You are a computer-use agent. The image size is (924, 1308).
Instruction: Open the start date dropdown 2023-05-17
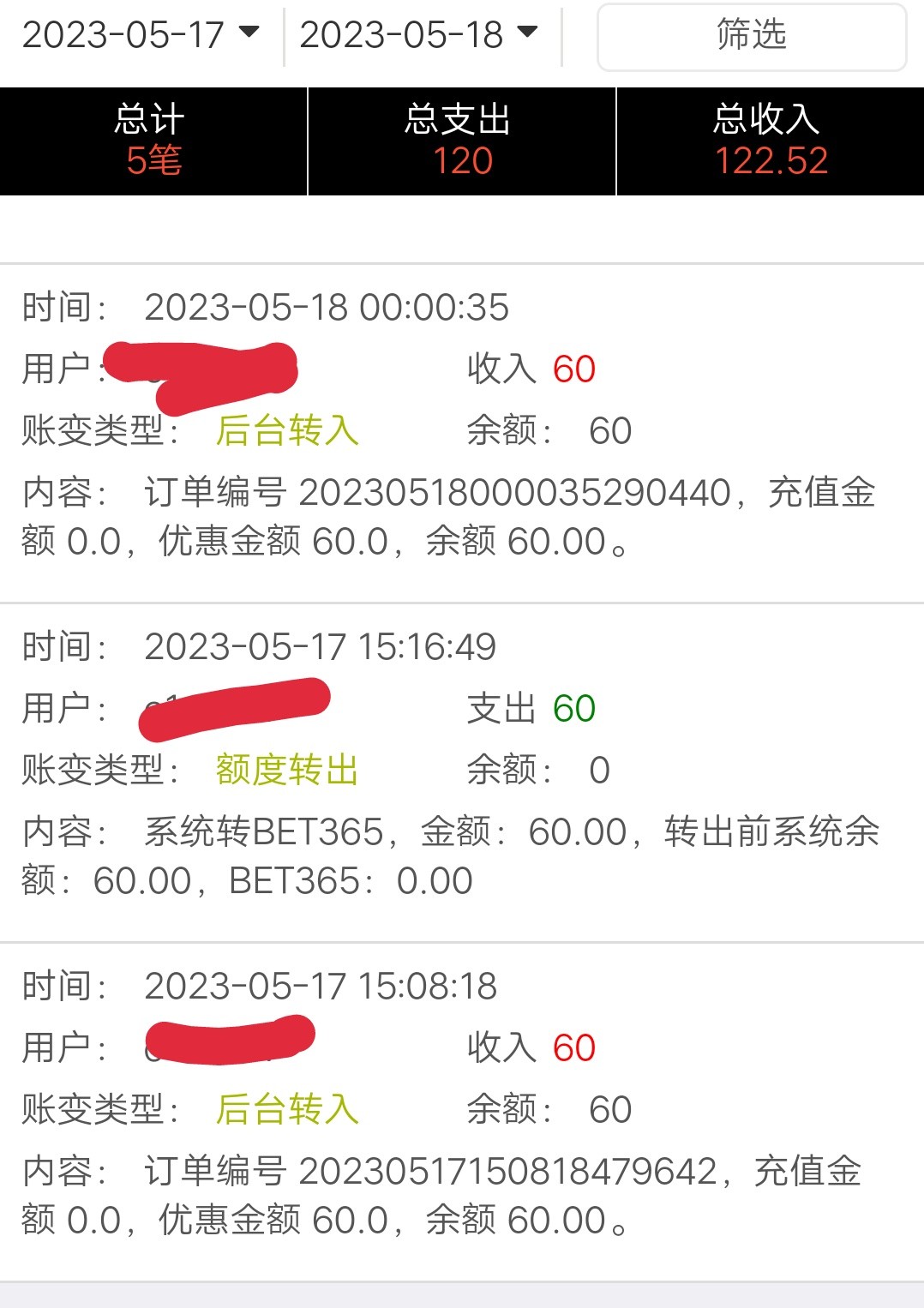(140, 35)
